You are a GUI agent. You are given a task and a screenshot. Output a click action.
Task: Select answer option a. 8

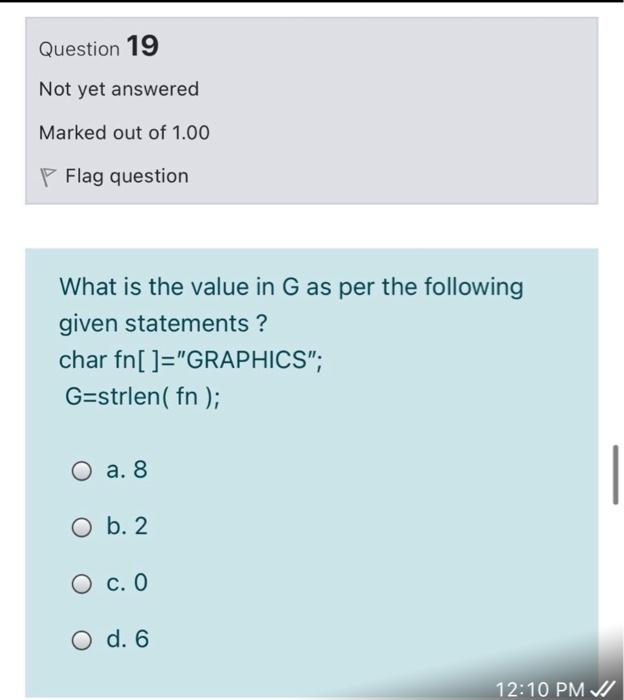point(82,469)
